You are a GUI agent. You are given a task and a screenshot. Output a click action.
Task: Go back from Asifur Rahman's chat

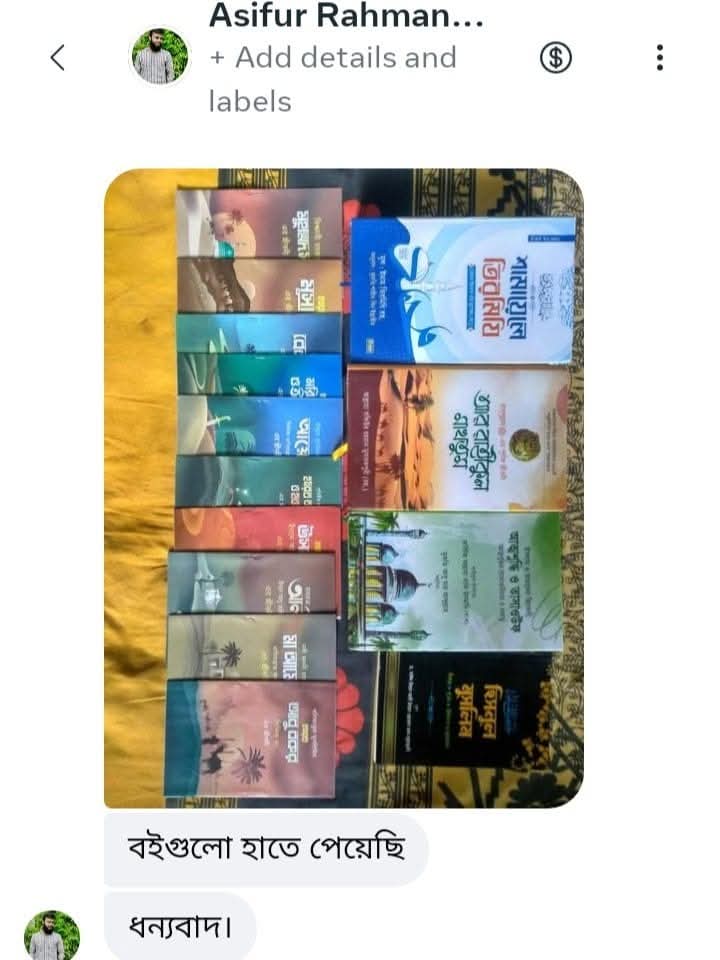[x=57, y=58]
